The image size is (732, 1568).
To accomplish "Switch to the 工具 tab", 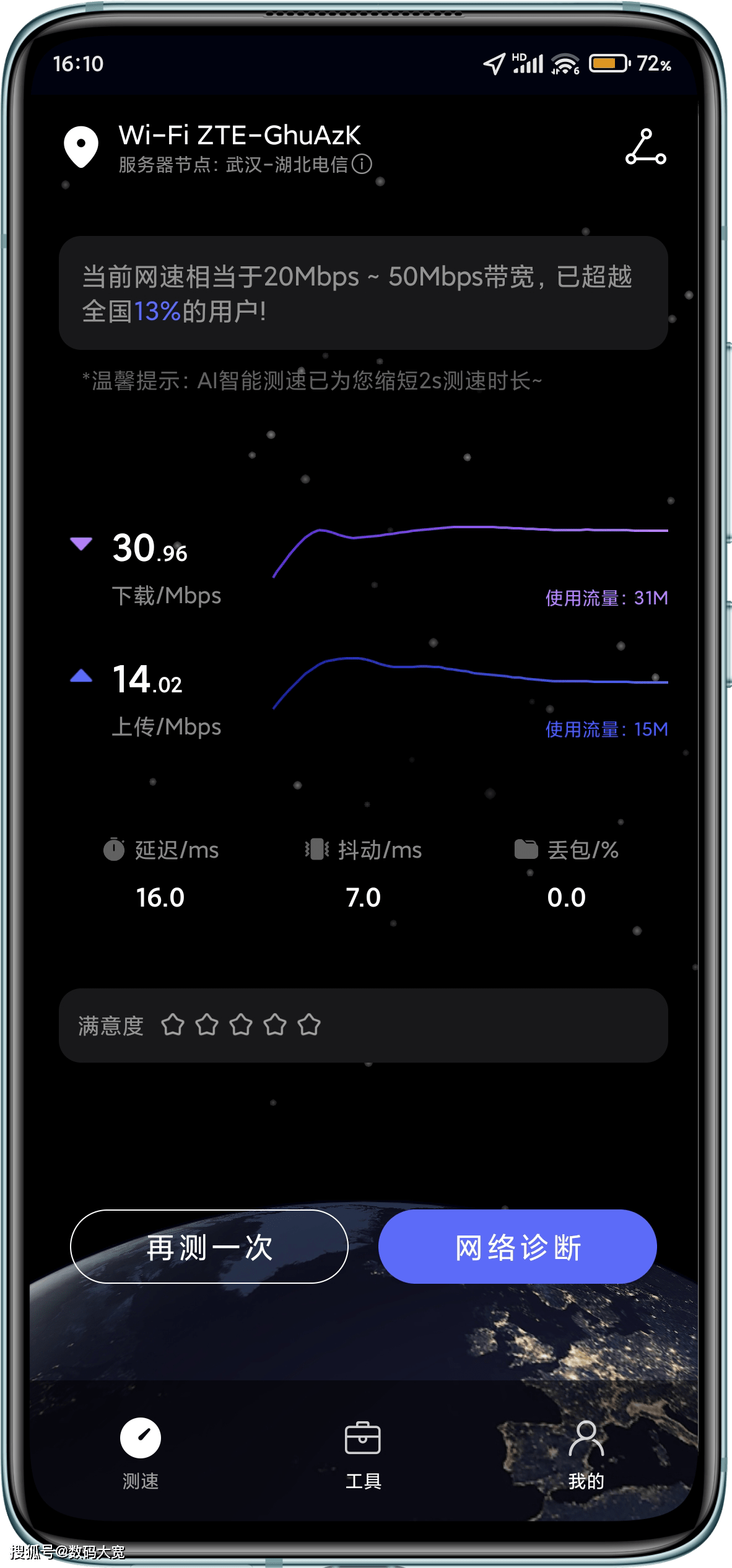I will tap(363, 1452).
